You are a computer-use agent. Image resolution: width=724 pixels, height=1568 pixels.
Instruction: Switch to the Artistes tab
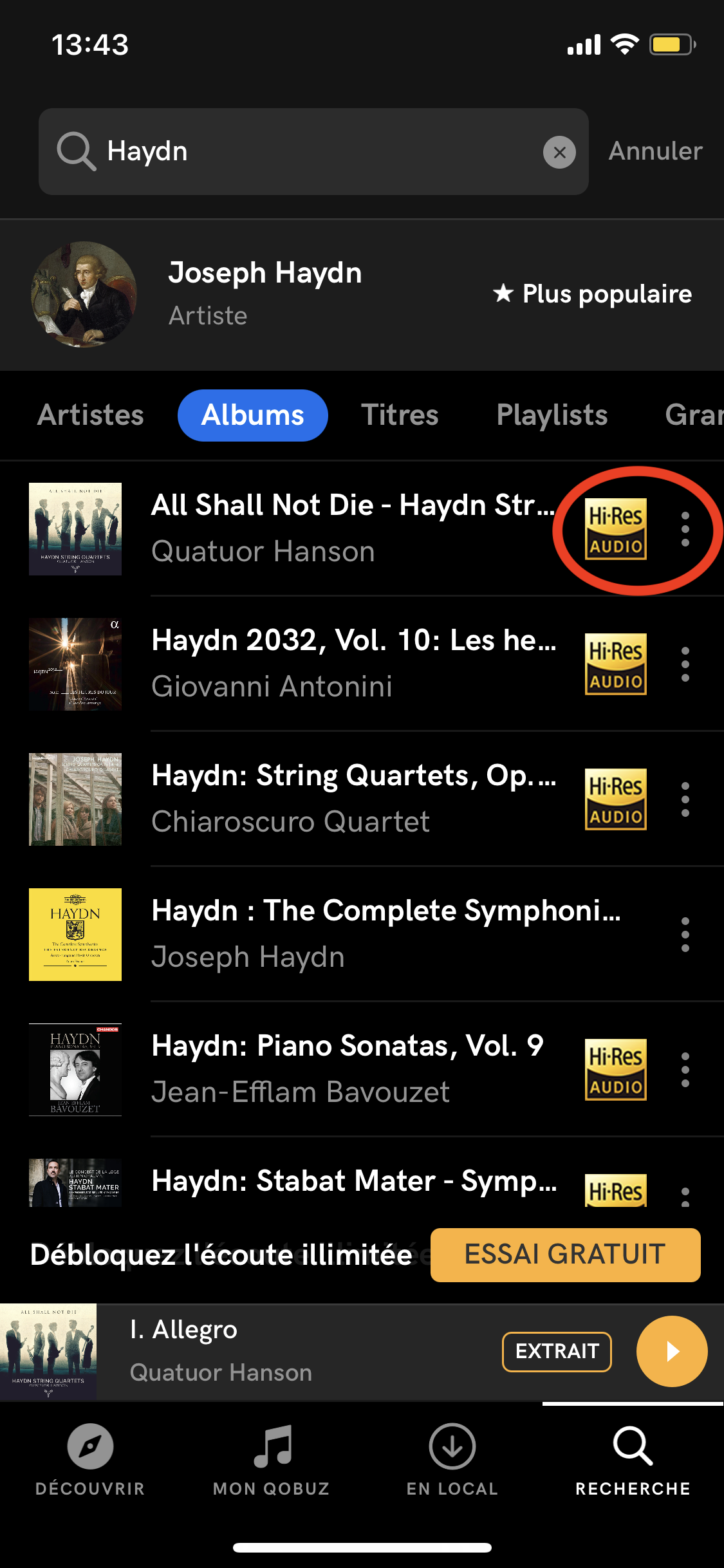coord(91,415)
